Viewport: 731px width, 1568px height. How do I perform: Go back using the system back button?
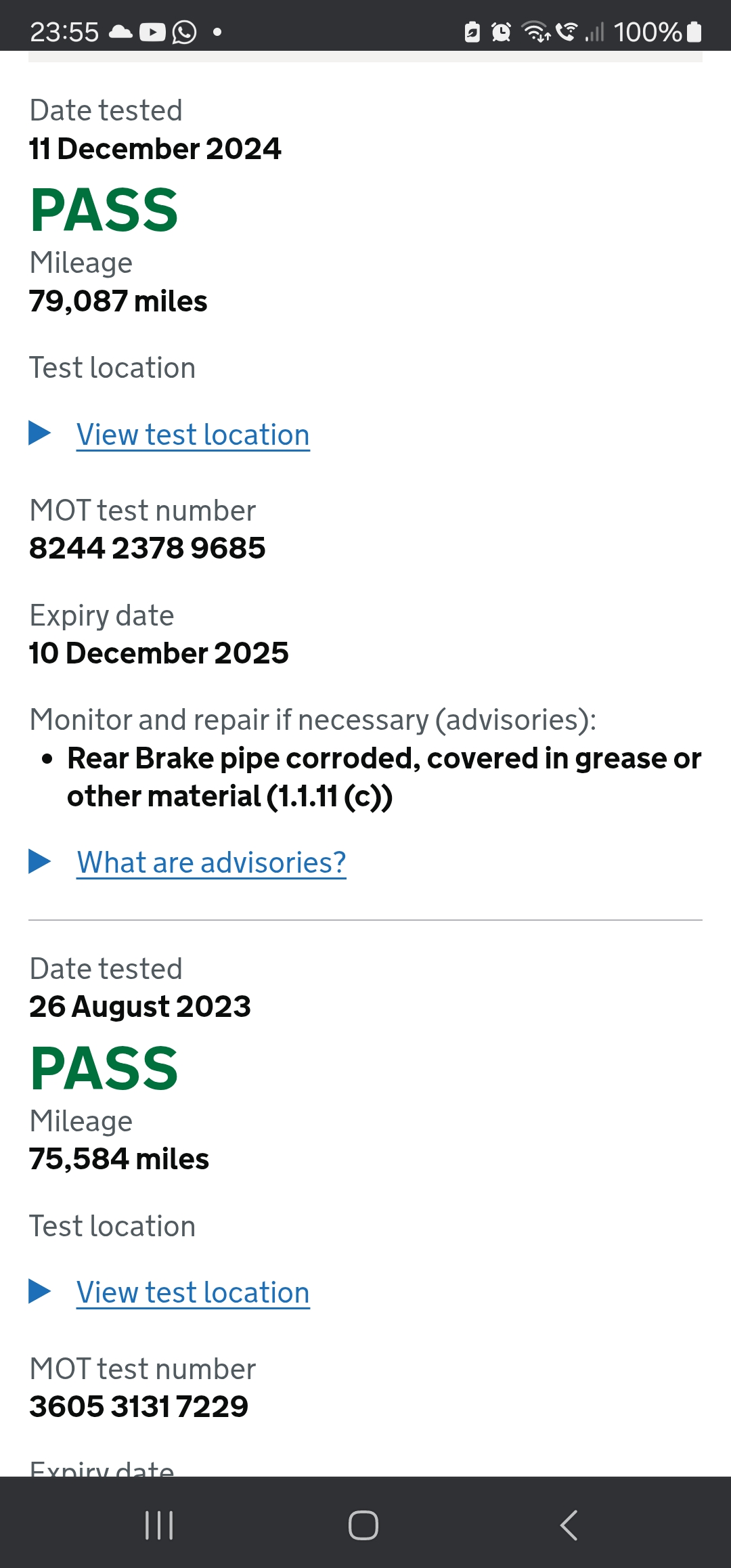pos(569,1525)
